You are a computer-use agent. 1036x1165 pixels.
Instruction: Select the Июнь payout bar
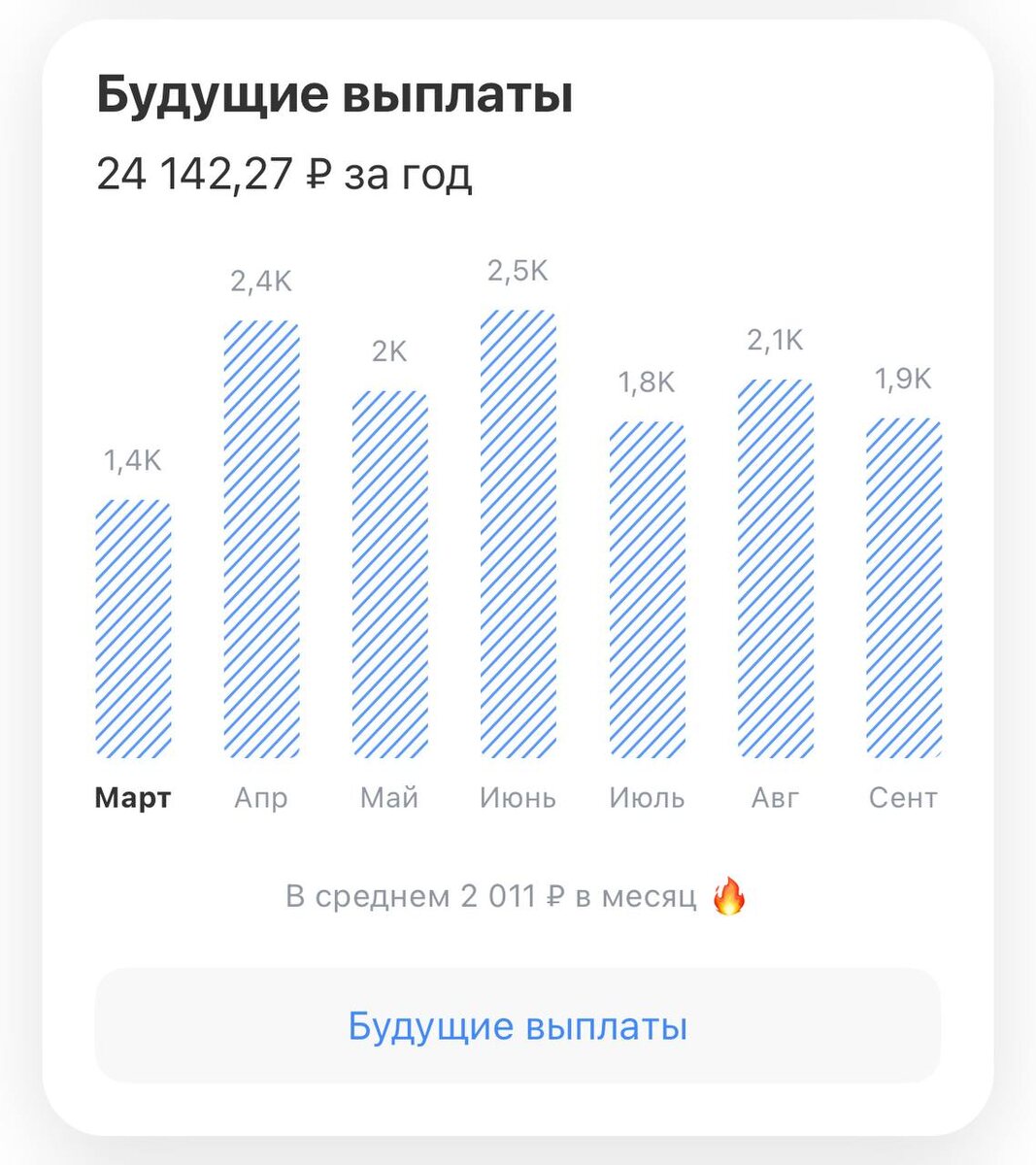click(518, 534)
